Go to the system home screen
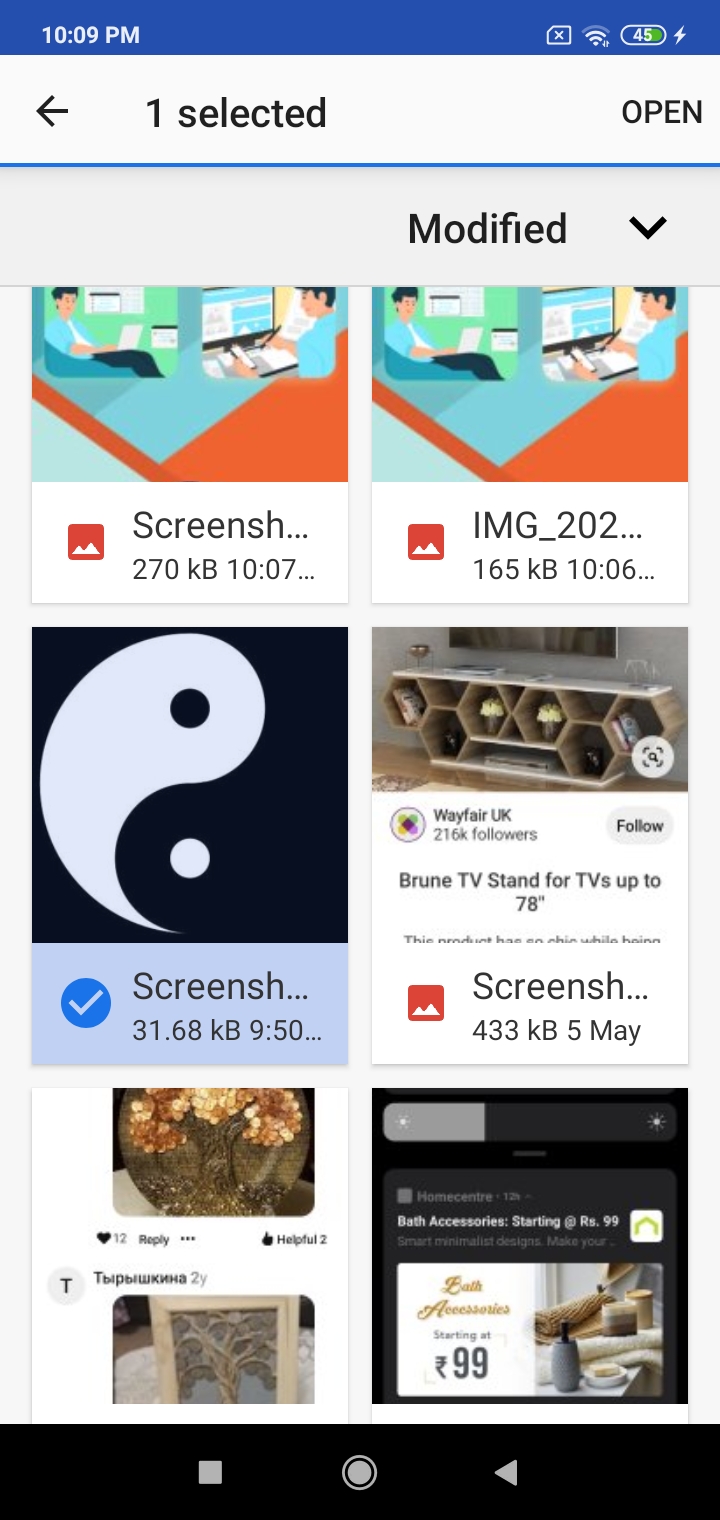The height and width of the screenshot is (1520, 720). point(359,1471)
